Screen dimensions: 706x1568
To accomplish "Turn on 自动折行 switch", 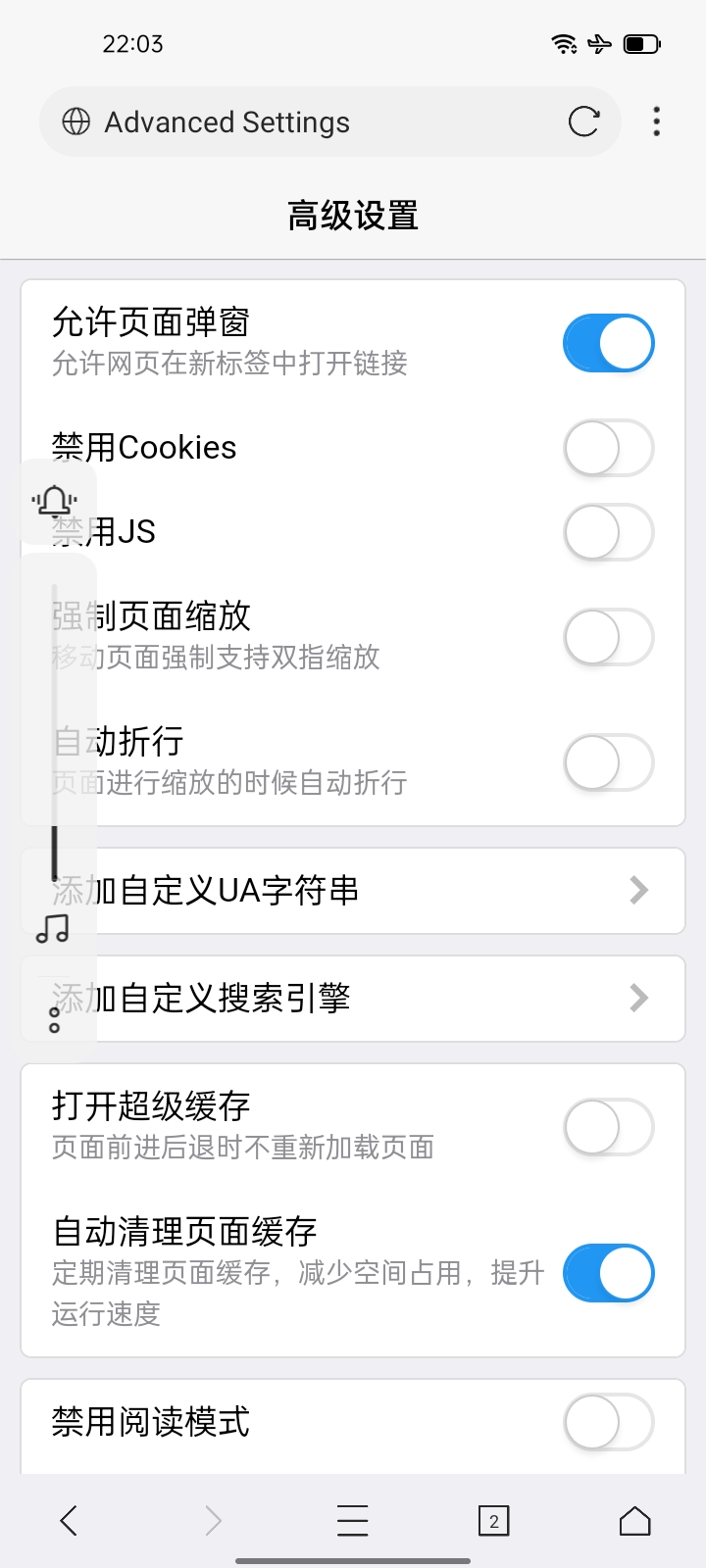I will point(609,762).
